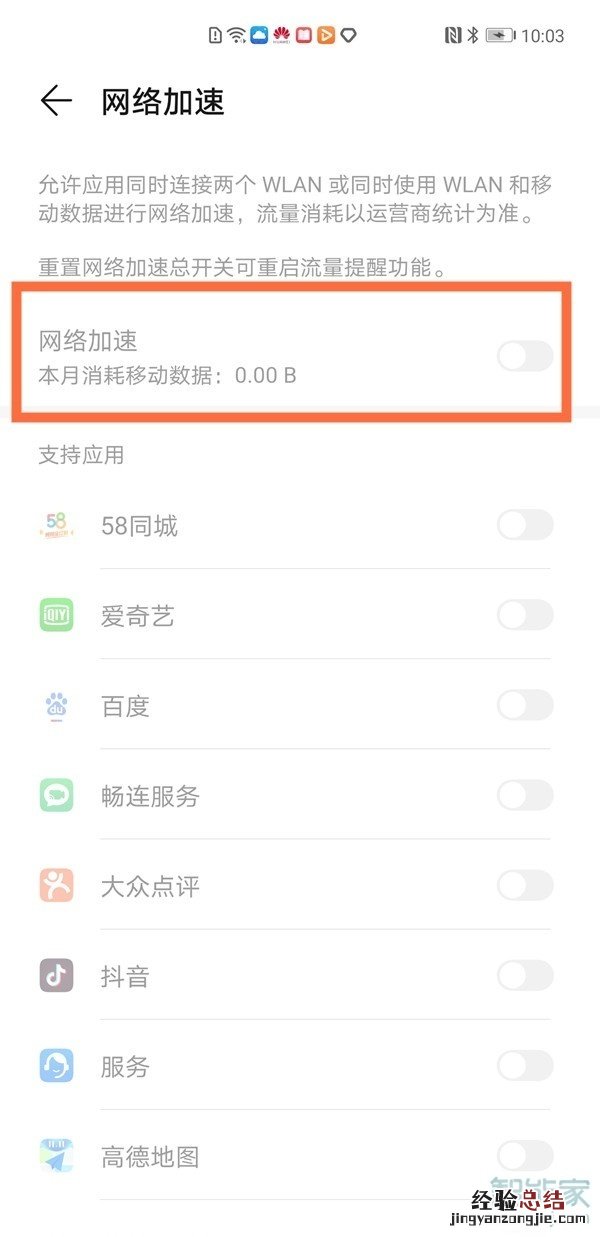Enable network acceleration for 58同城
The height and width of the screenshot is (1237, 600).
coord(525,525)
